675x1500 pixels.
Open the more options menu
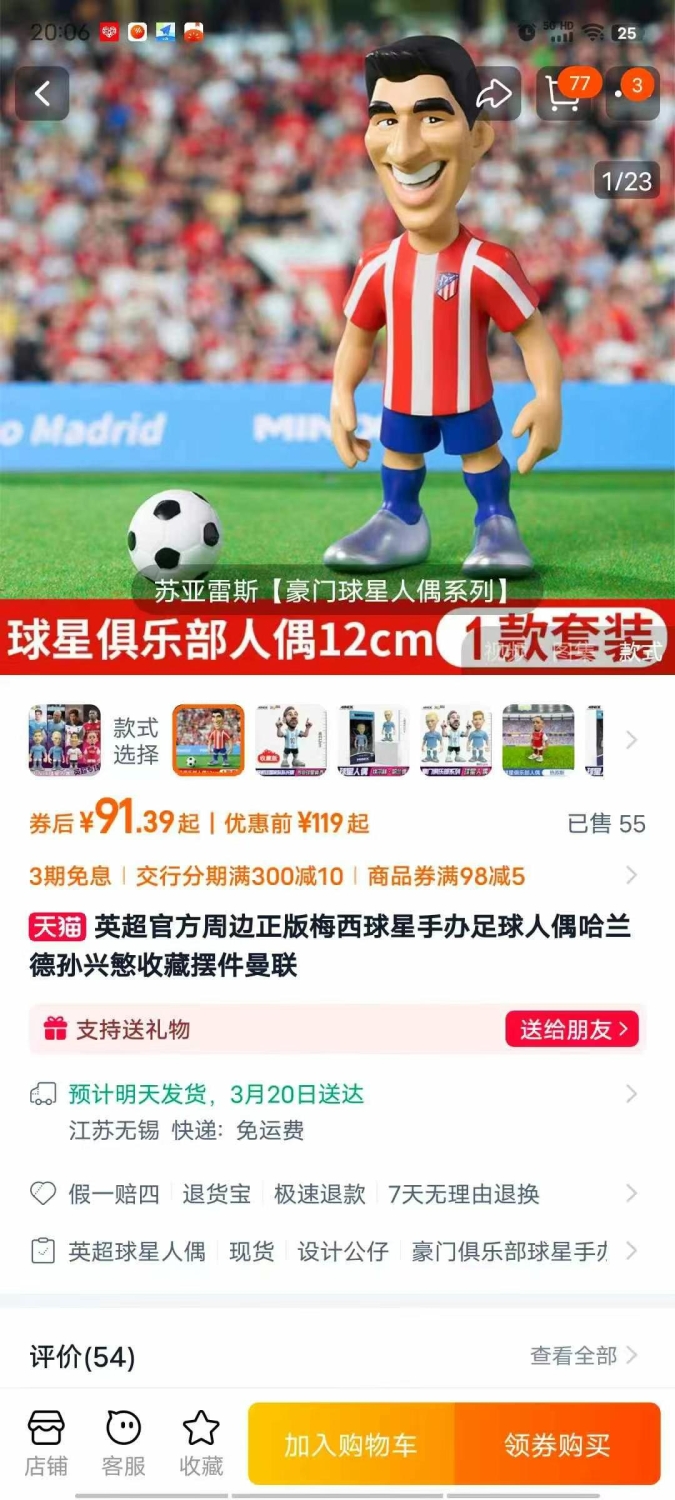633,93
